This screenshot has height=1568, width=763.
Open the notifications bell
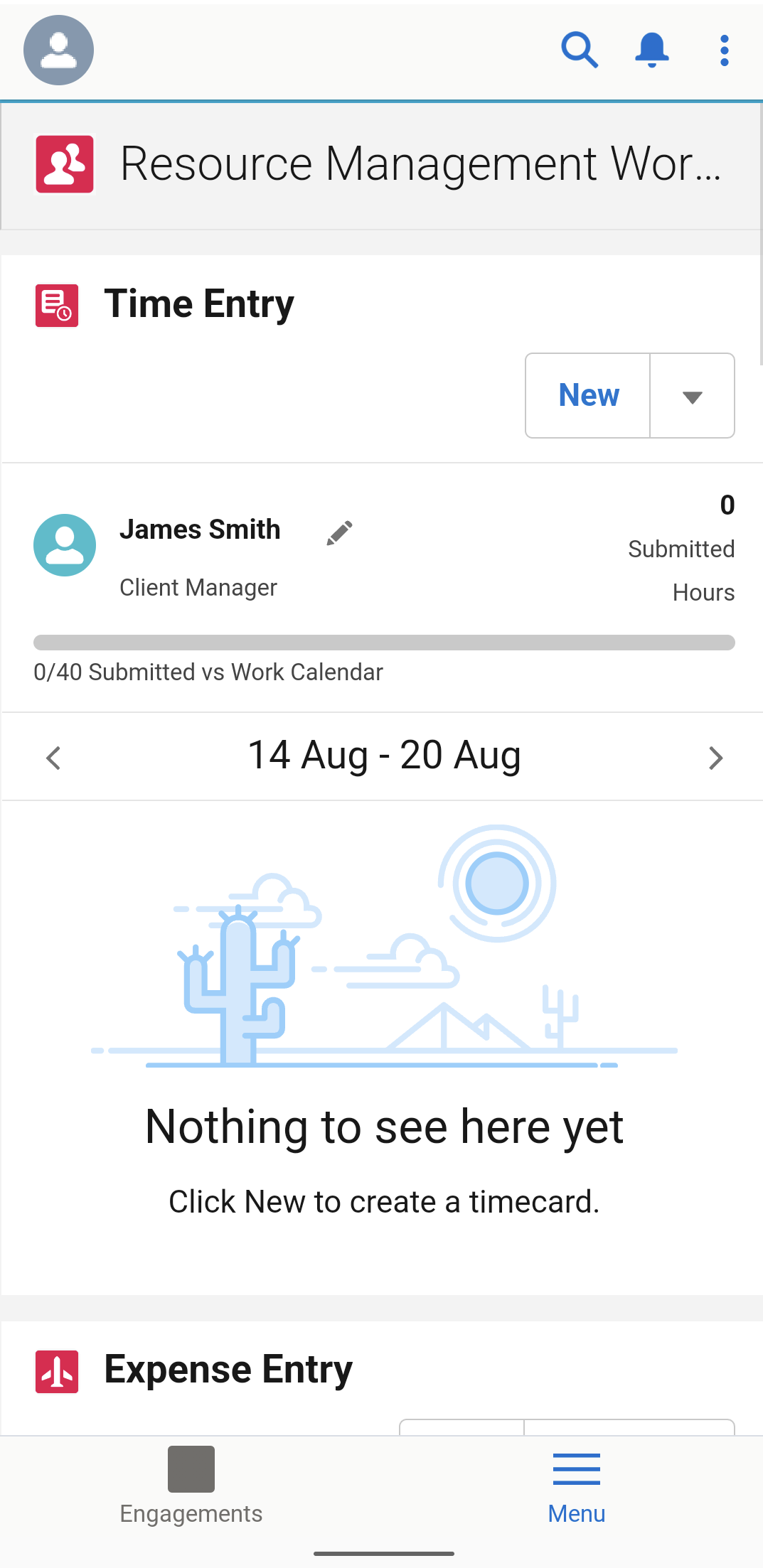[x=651, y=50]
